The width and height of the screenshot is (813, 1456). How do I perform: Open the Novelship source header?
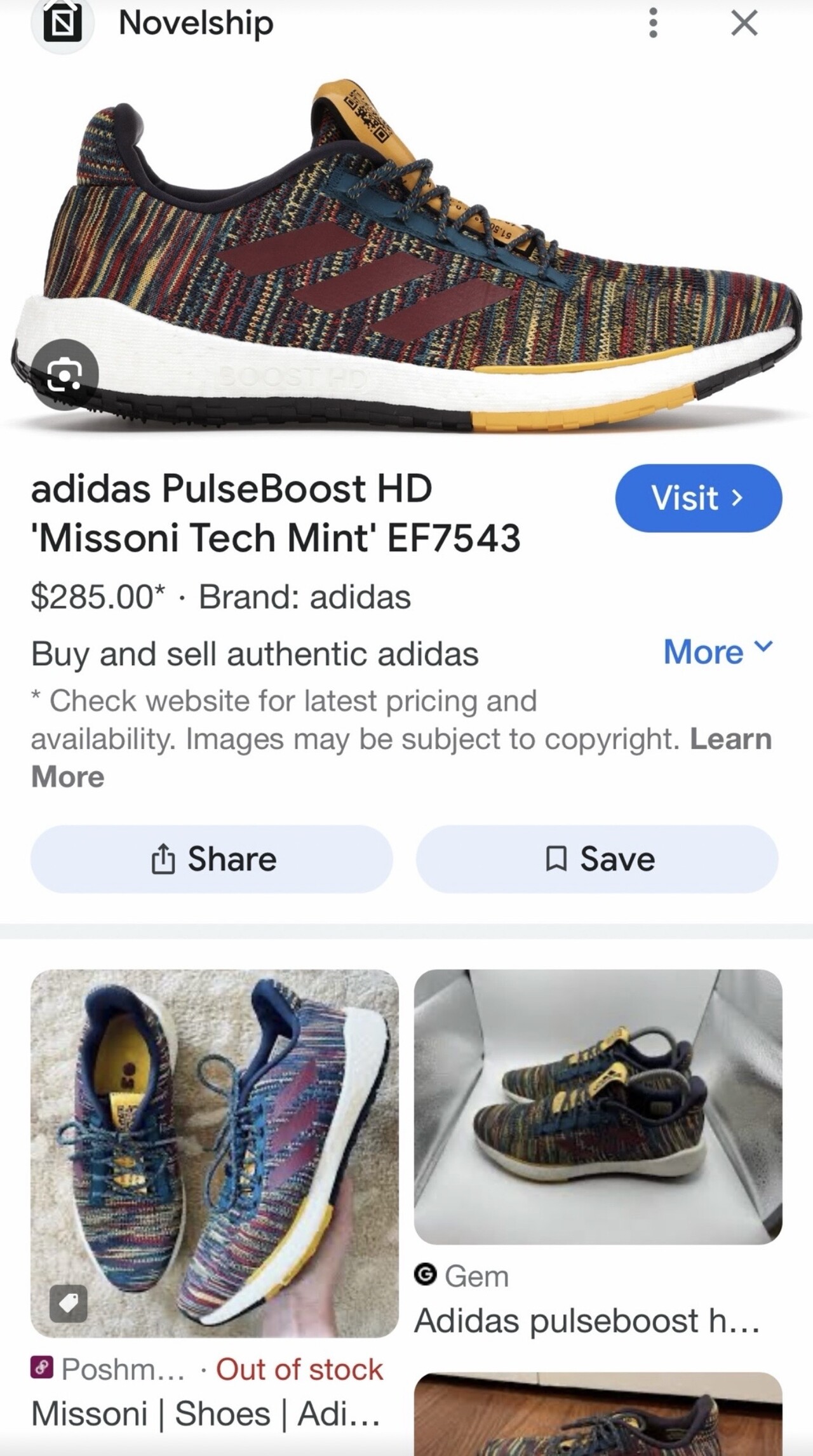[196, 24]
